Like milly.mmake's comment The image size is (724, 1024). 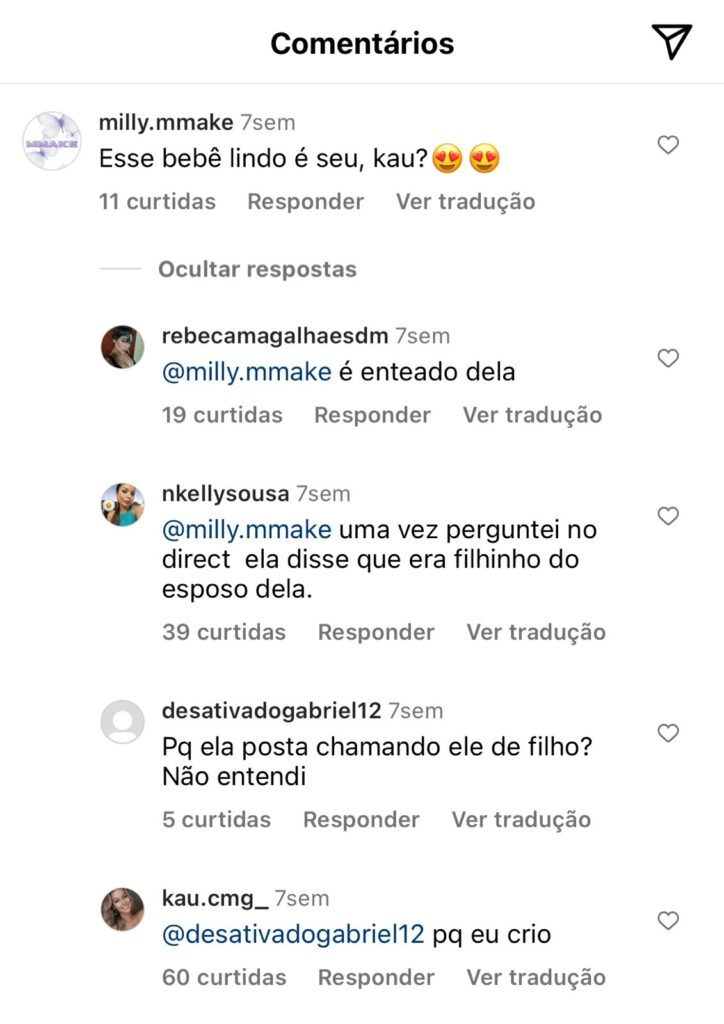click(668, 145)
